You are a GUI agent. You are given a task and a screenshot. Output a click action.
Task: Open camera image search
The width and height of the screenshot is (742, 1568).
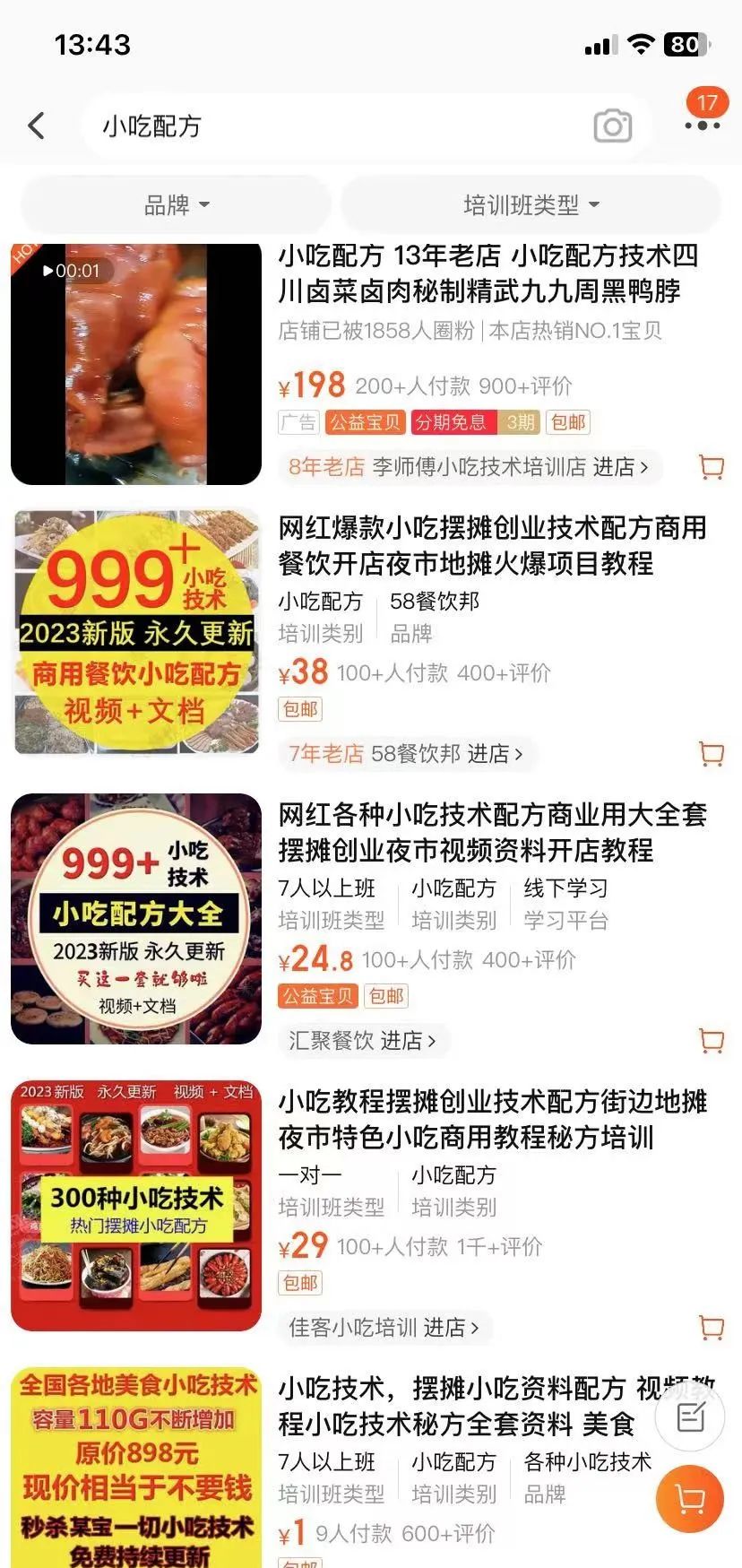coord(613,126)
